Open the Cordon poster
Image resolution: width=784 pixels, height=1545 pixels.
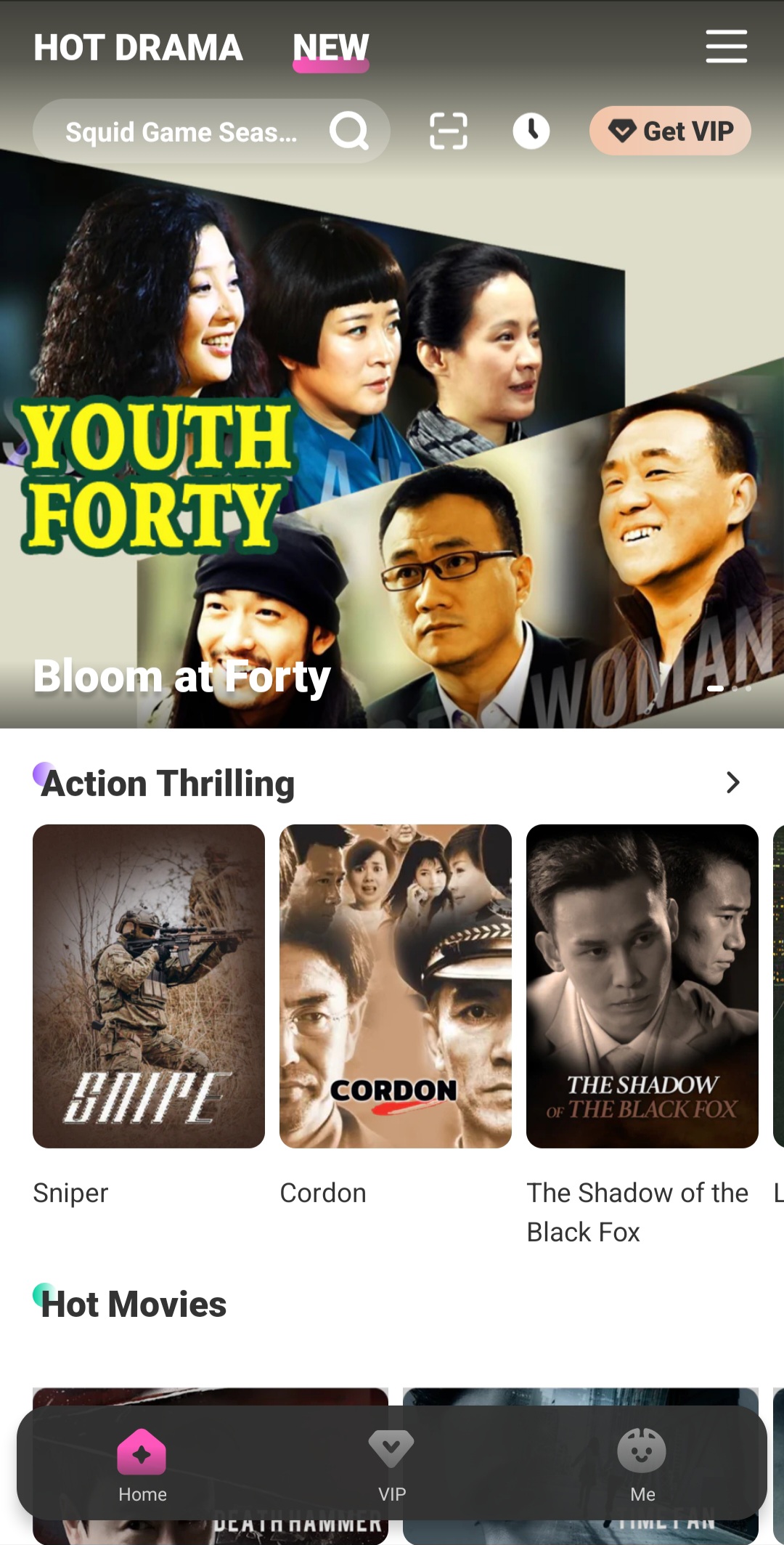coord(396,986)
